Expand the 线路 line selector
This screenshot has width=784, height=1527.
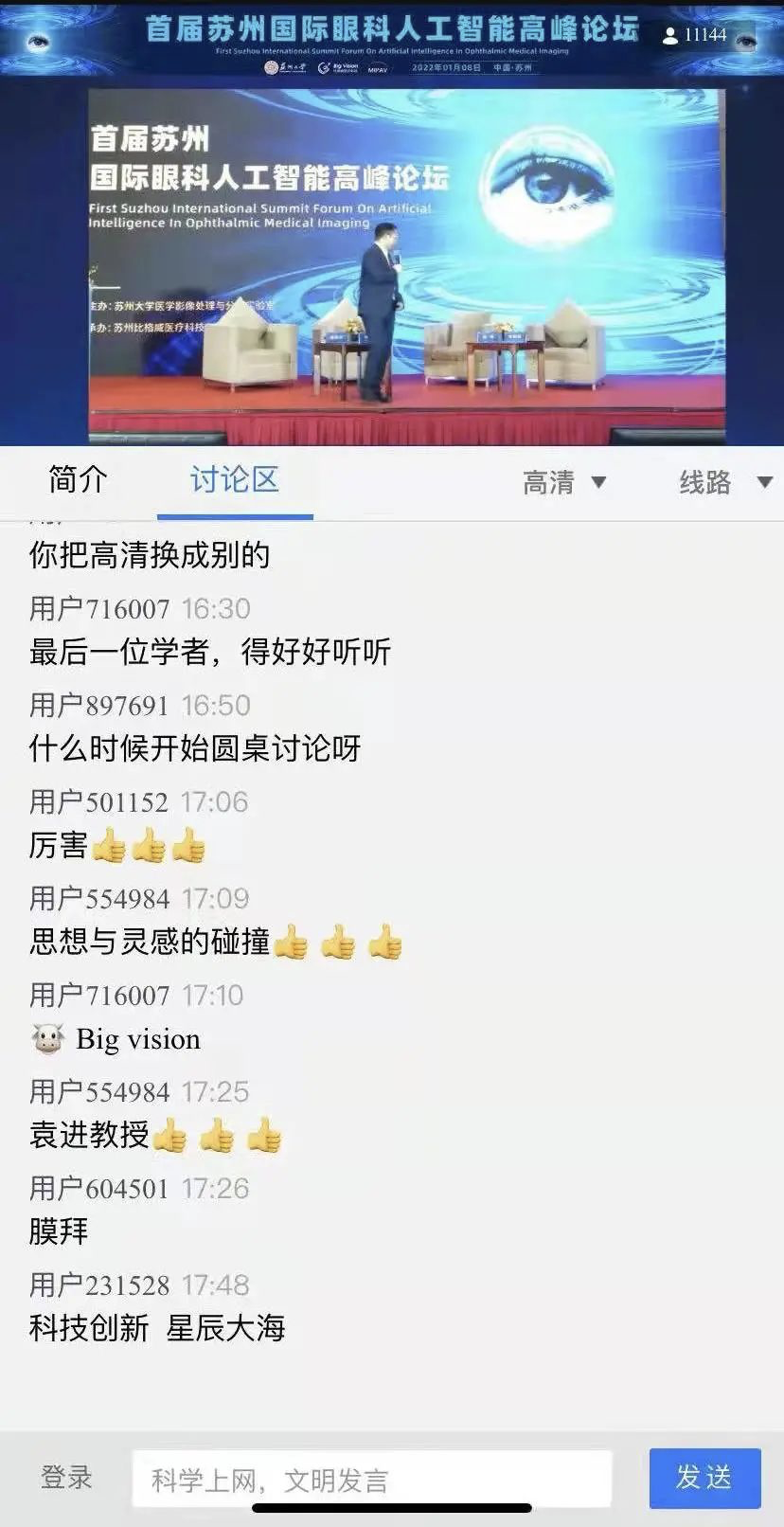coord(724,482)
